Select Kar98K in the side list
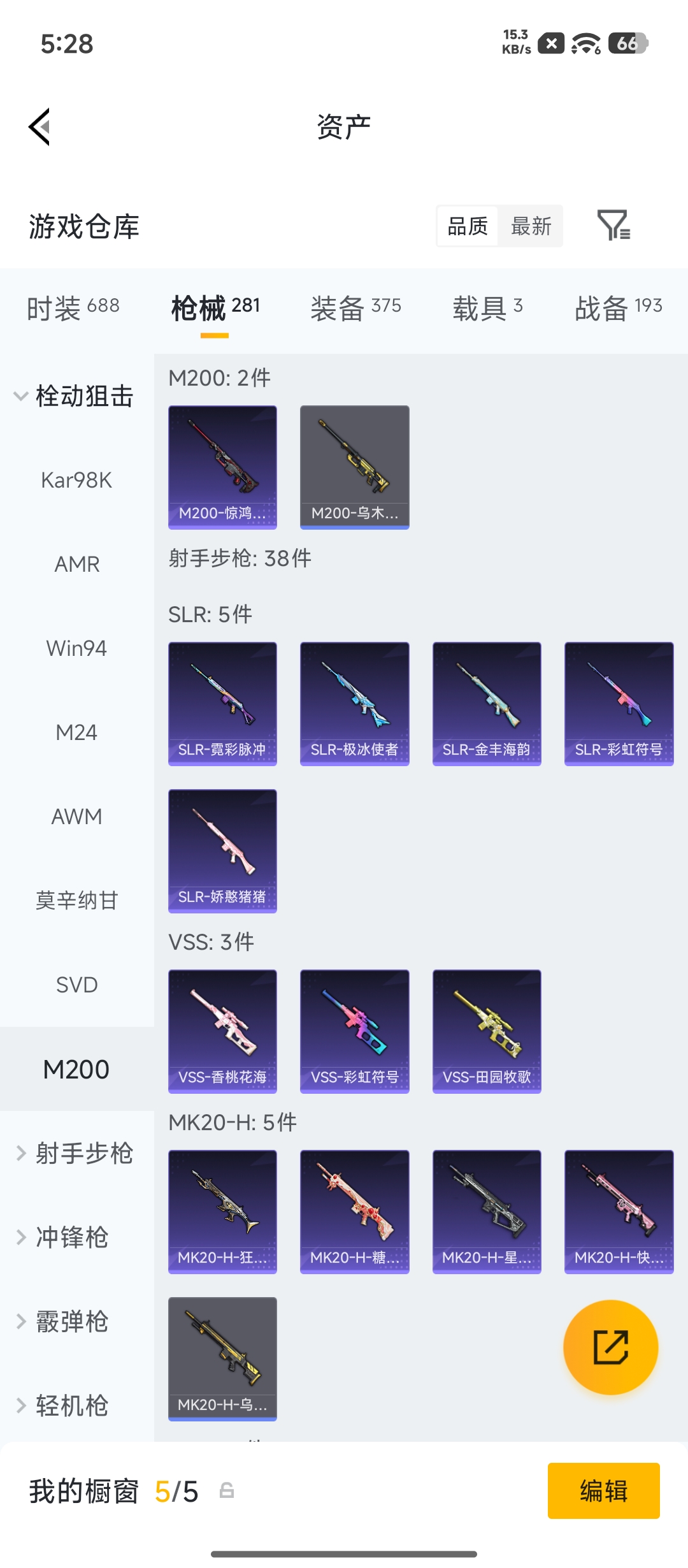This screenshot has width=688, height=1568. [77, 480]
